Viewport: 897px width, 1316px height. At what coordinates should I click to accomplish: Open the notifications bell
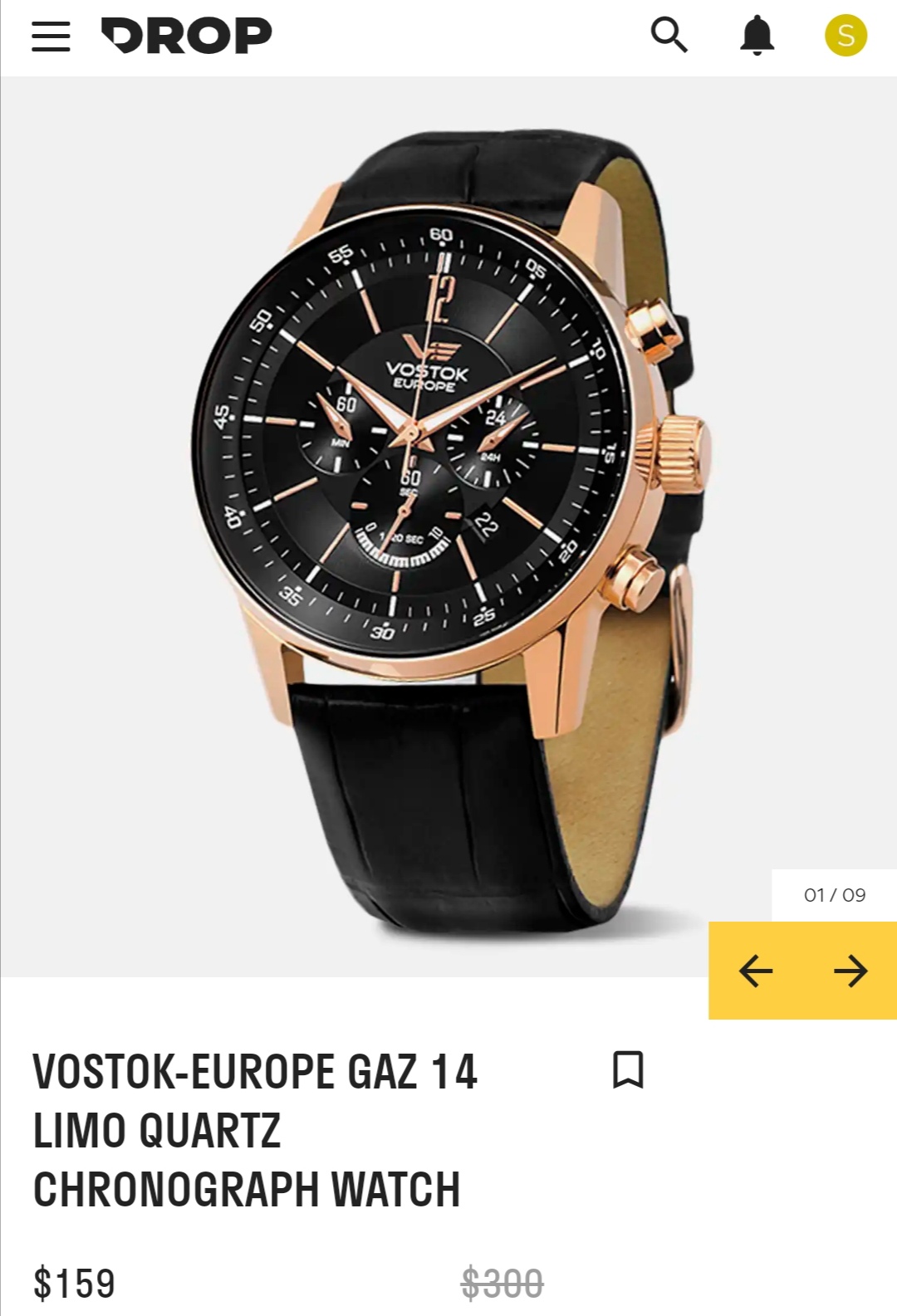(757, 36)
